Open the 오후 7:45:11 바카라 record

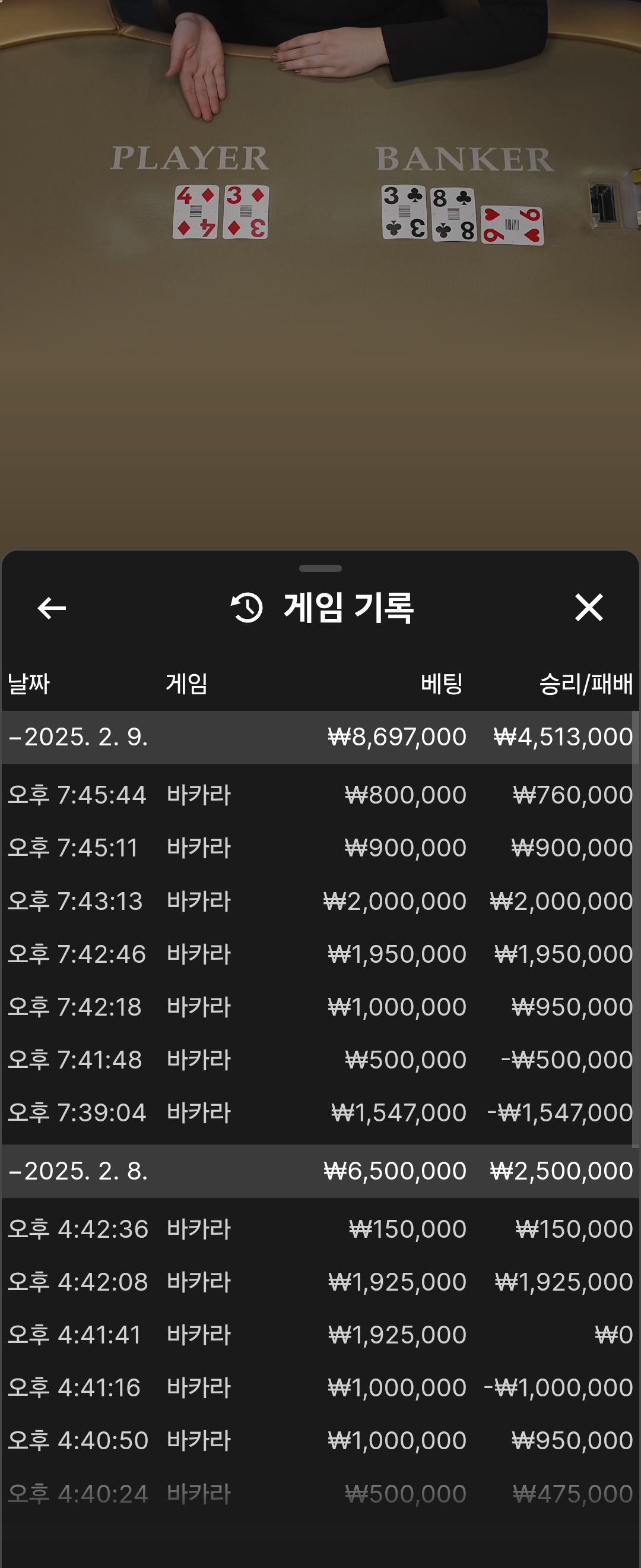tap(320, 848)
